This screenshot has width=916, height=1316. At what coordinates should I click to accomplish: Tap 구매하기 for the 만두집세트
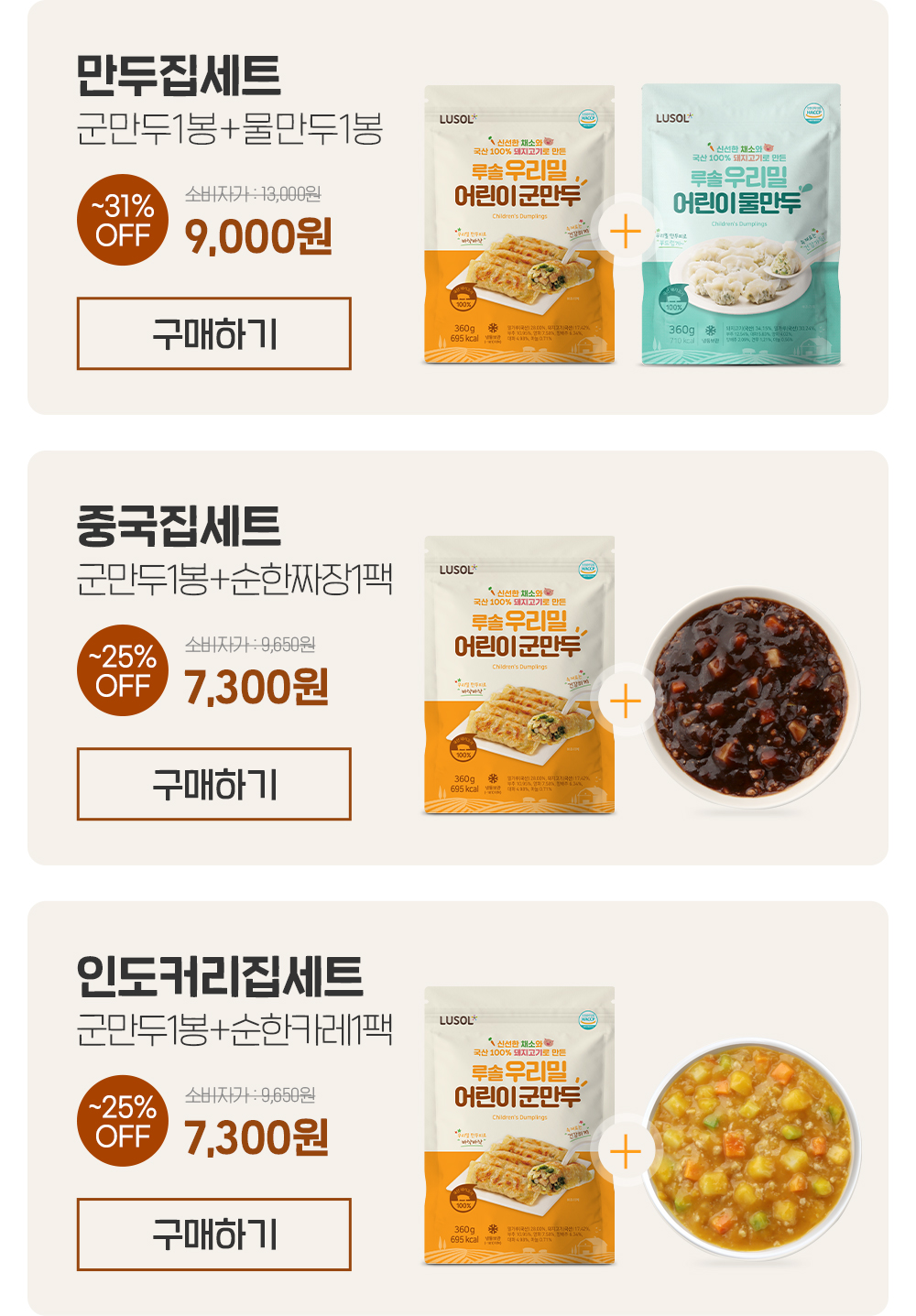(213, 333)
